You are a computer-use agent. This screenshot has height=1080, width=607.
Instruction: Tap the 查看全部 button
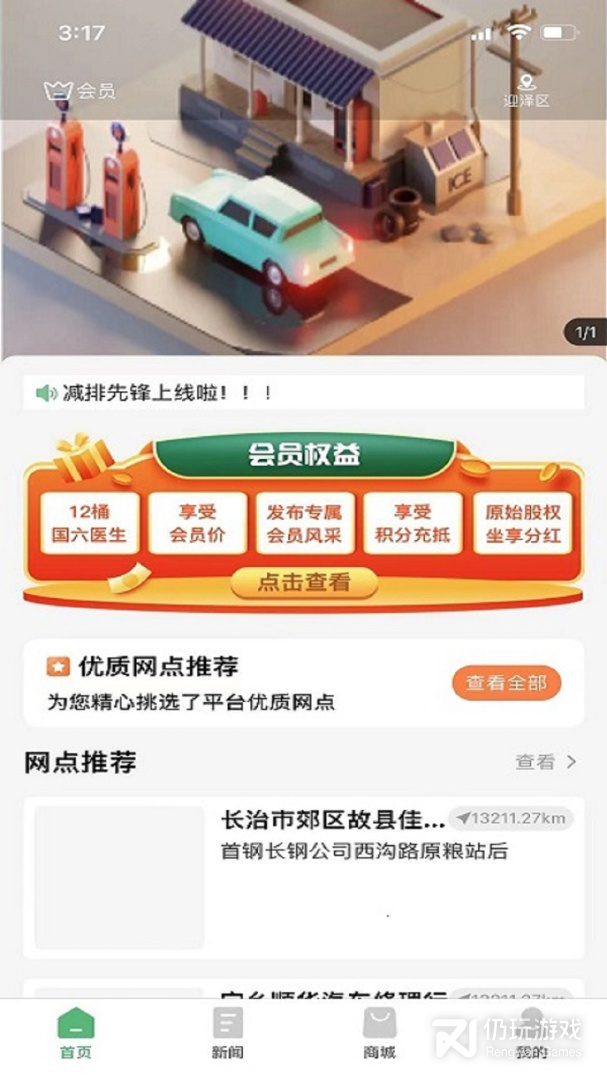coord(506,683)
